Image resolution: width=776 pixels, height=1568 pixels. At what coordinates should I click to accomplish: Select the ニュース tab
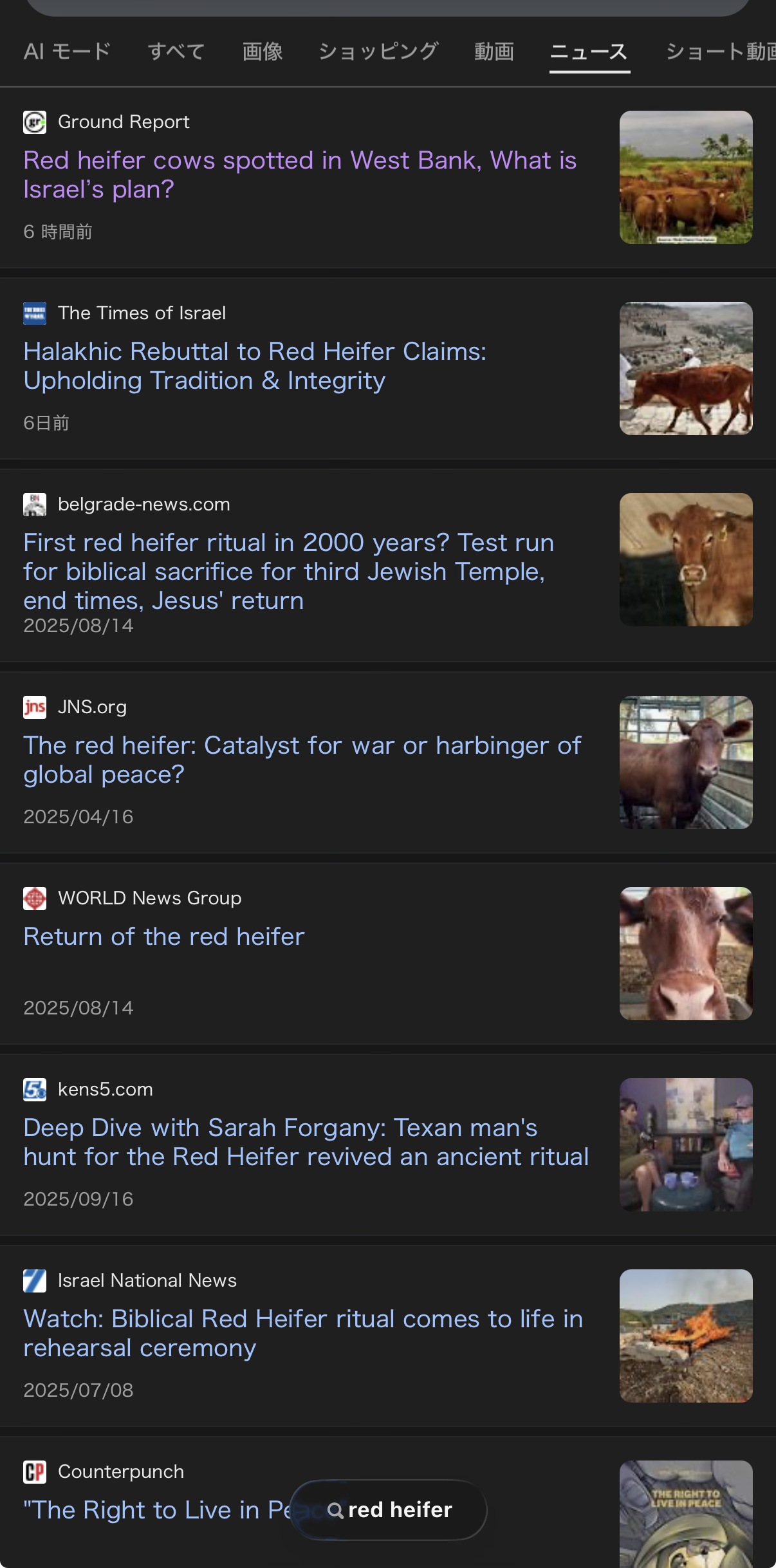589,51
